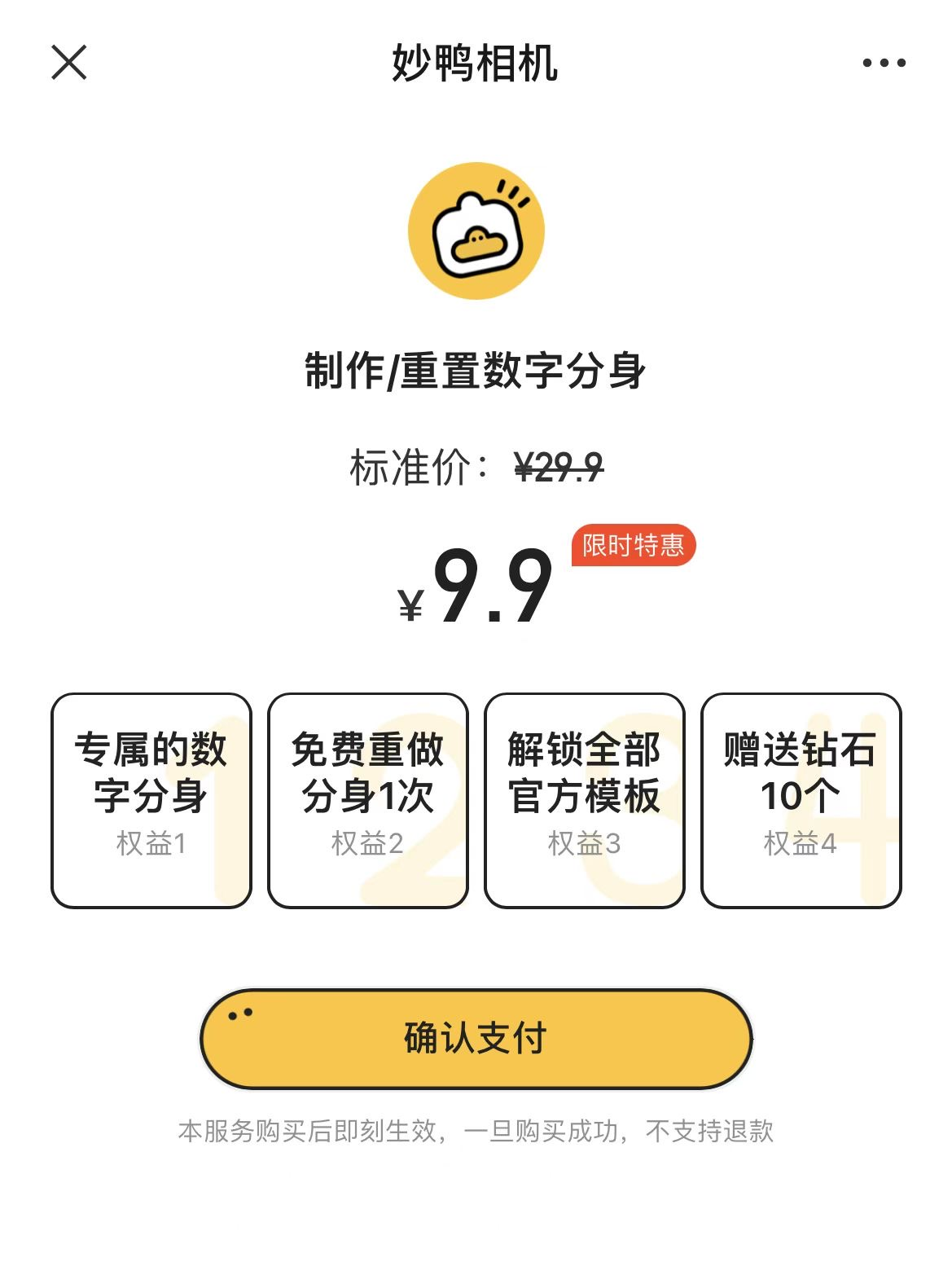The height and width of the screenshot is (1262, 952).
Task: Tap the 确认支付 button
Action: click(x=476, y=1038)
